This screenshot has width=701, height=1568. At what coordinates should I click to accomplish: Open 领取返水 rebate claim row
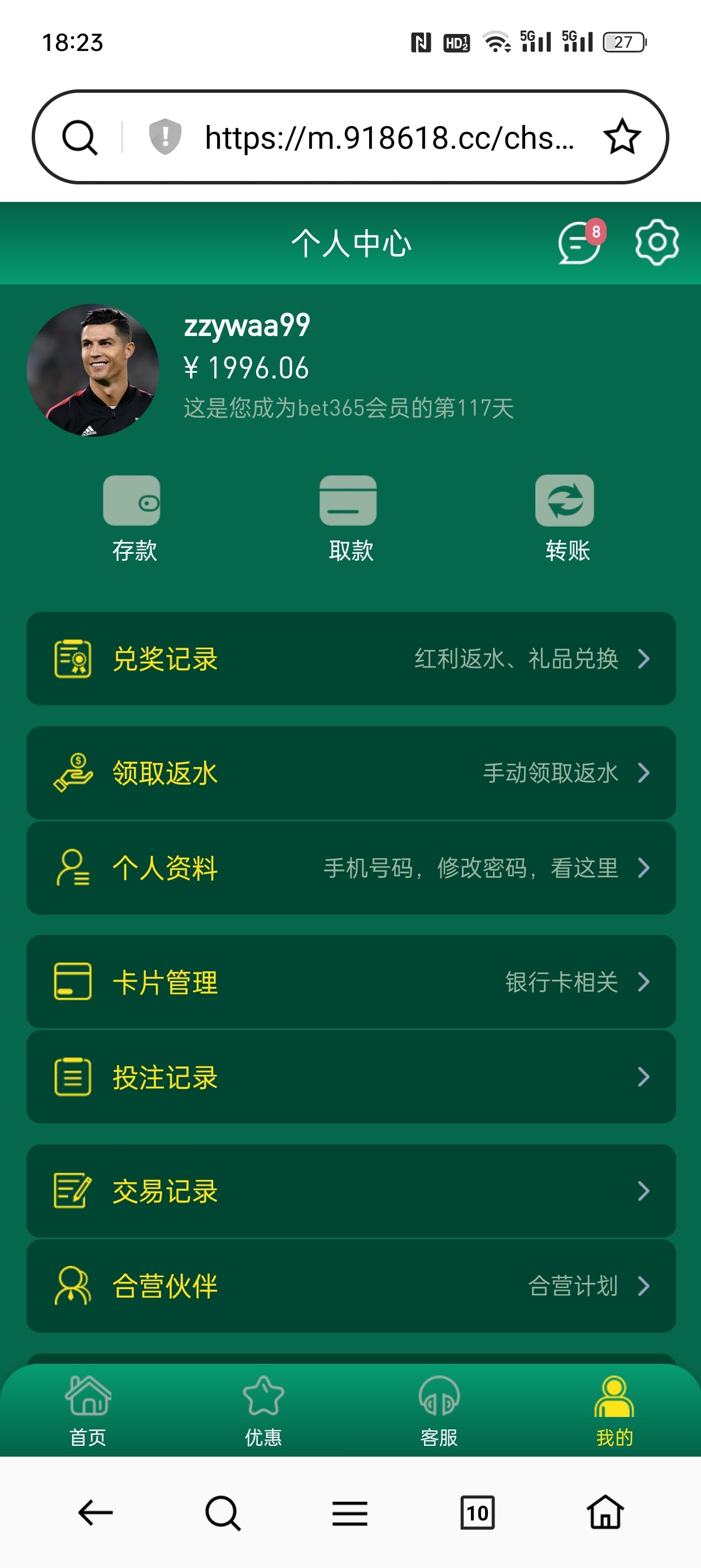pyautogui.click(x=350, y=773)
